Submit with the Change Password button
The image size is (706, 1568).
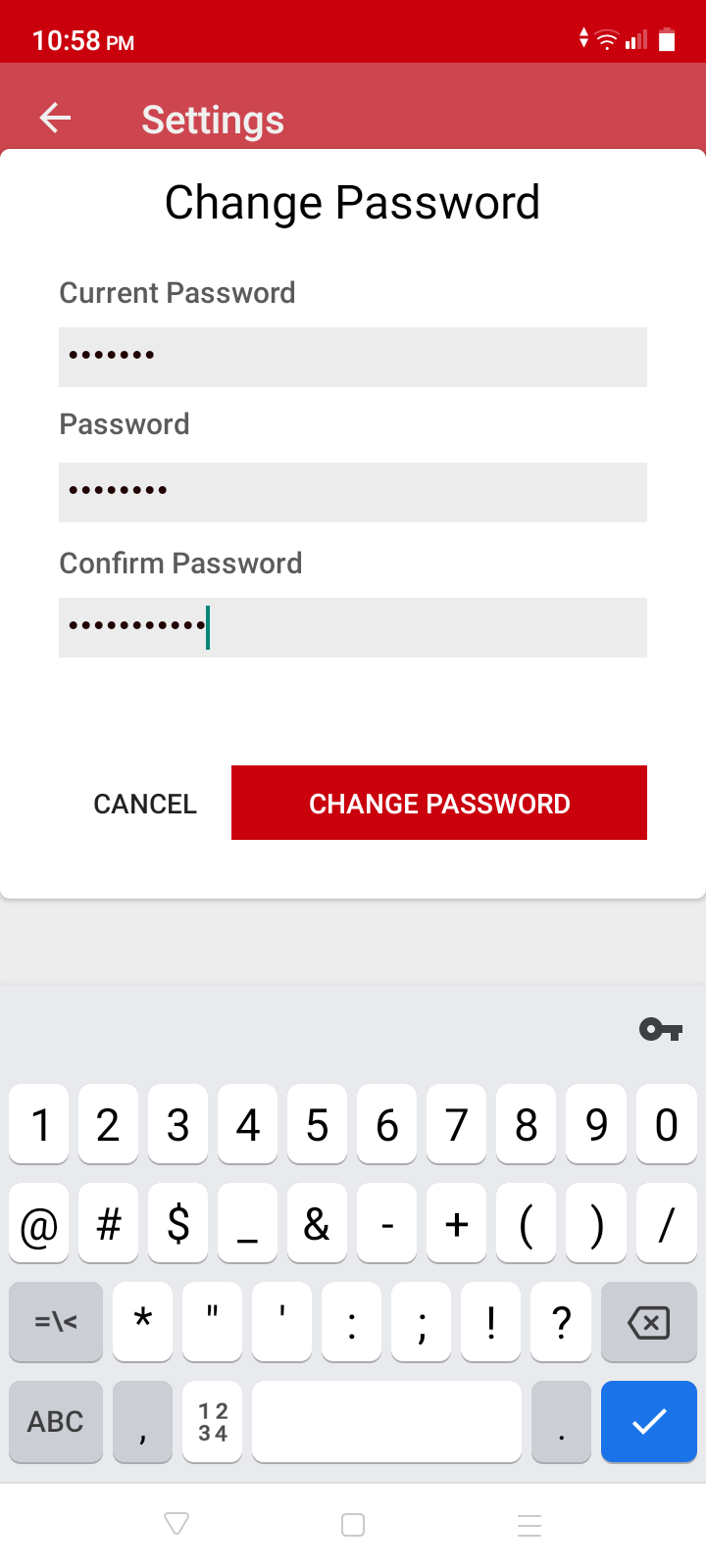439,803
